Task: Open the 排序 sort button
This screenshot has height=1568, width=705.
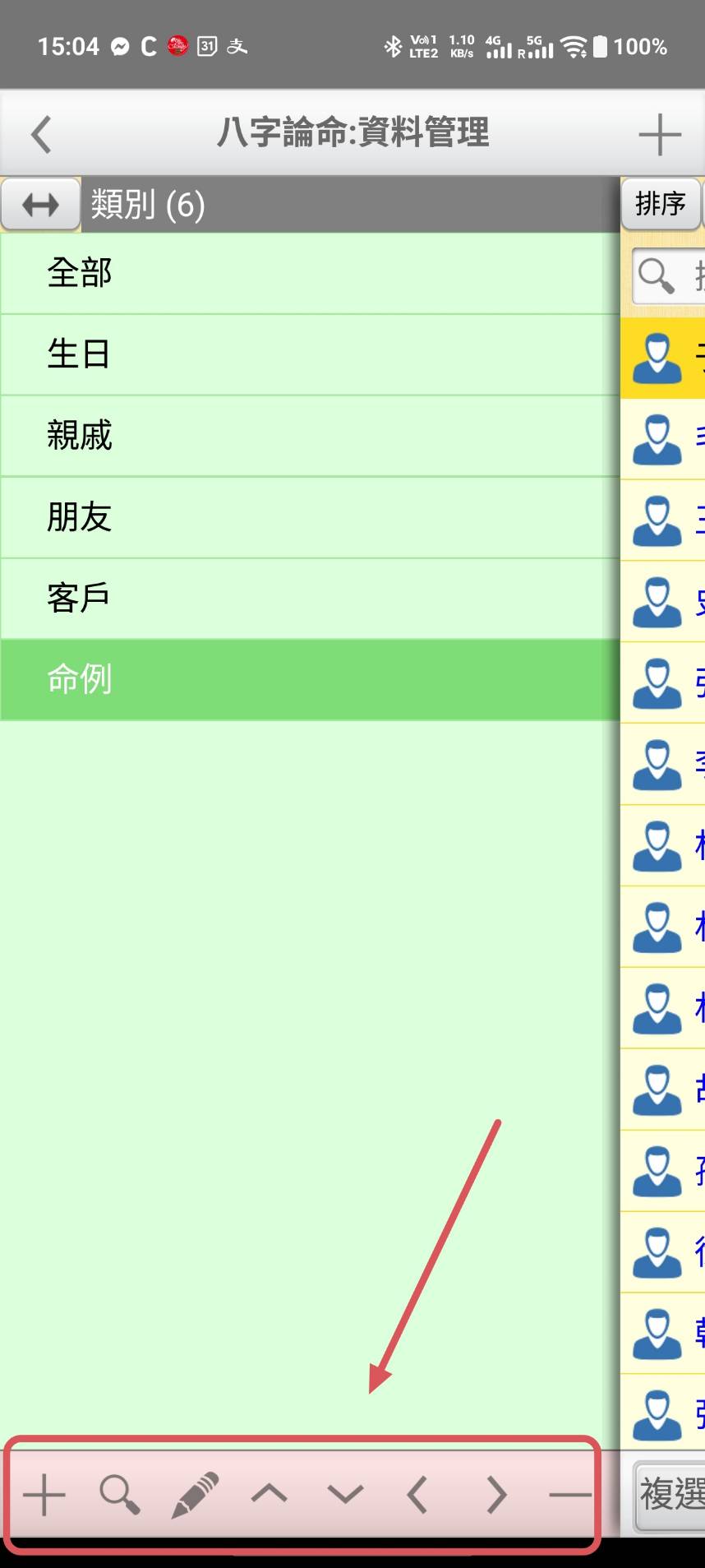Action: pyautogui.click(x=660, y=204)
